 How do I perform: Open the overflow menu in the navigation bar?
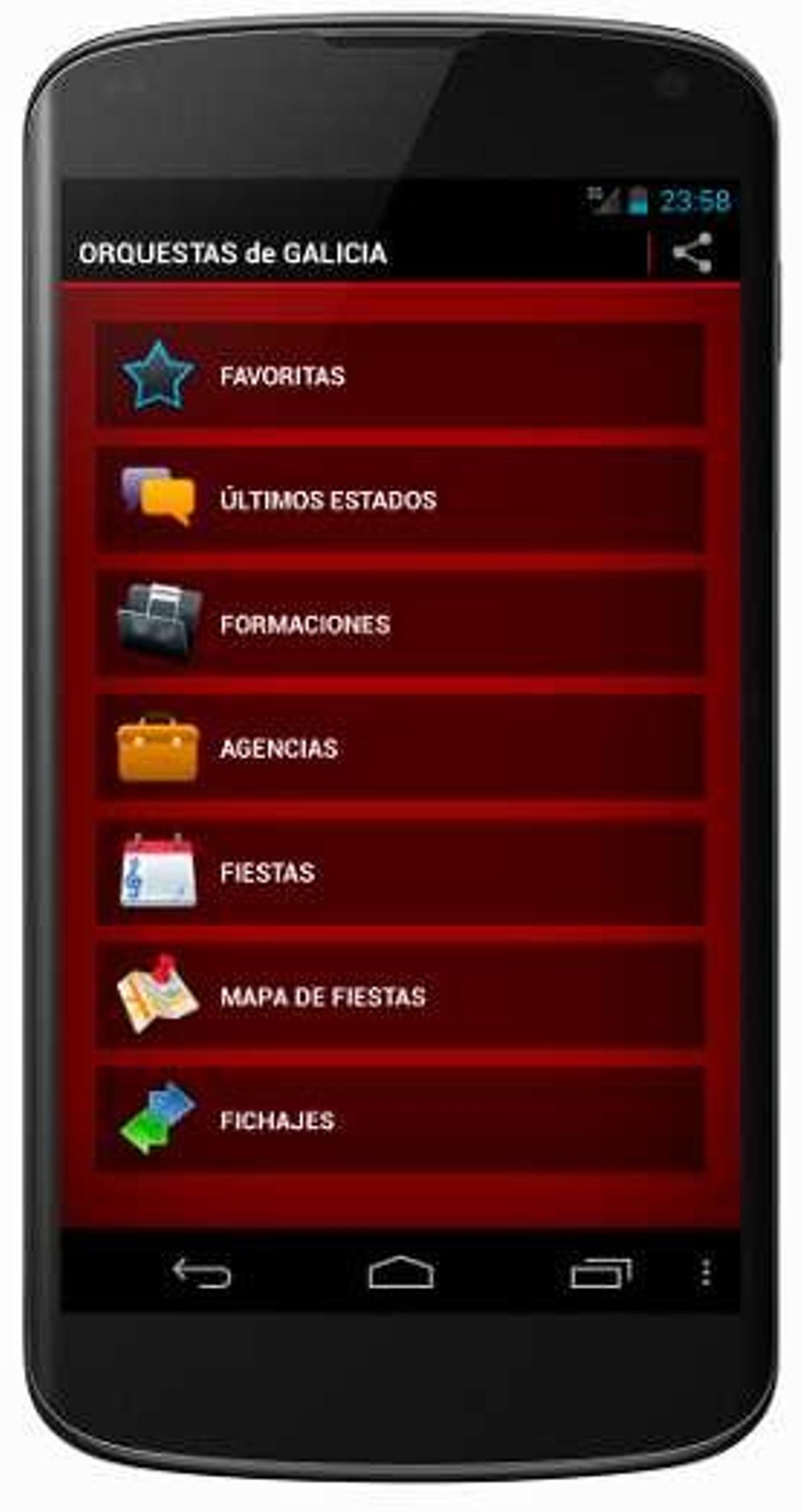tap(705, 1272)
